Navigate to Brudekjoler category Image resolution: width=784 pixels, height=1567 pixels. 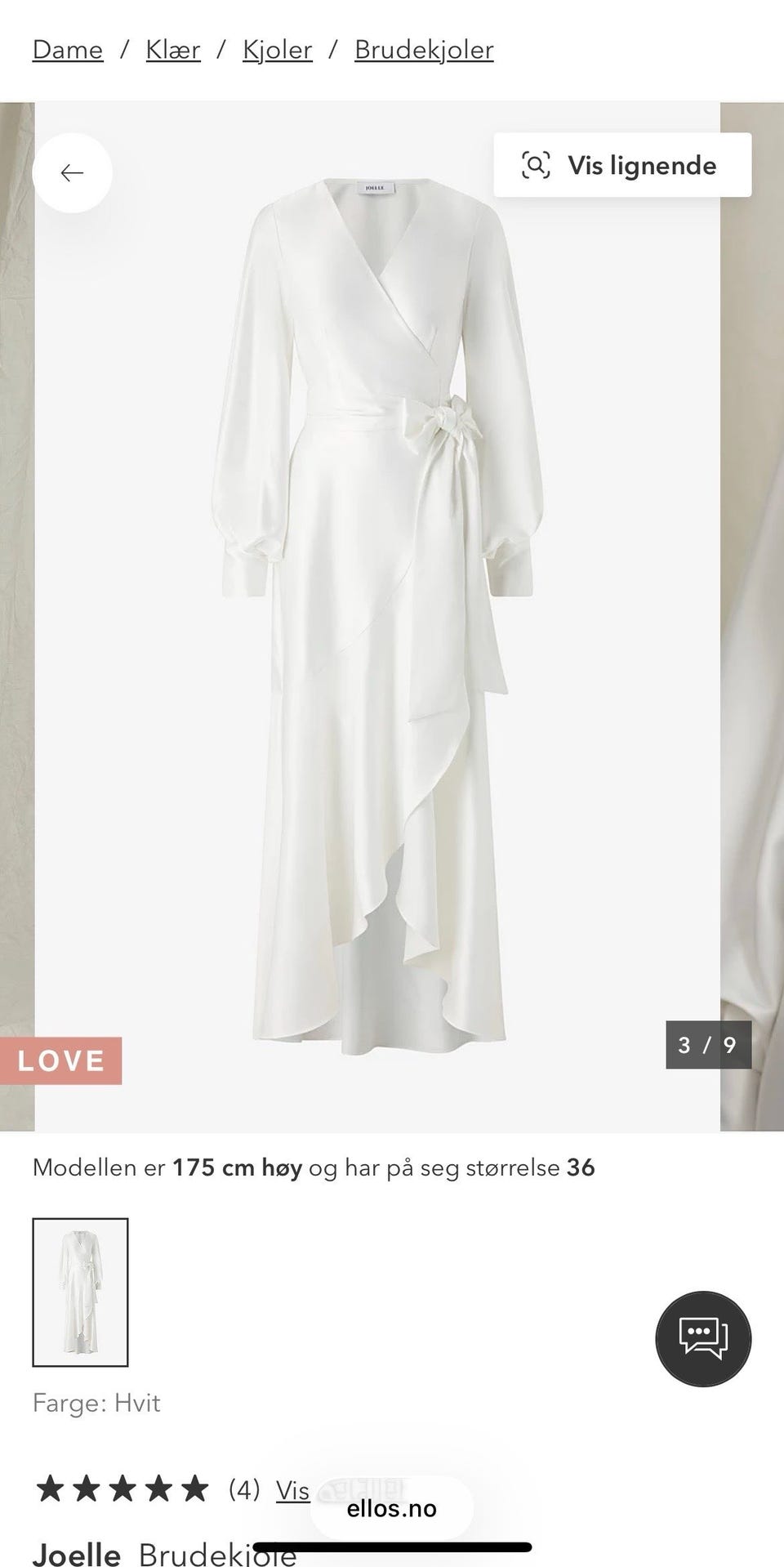(x=424, y=50)
